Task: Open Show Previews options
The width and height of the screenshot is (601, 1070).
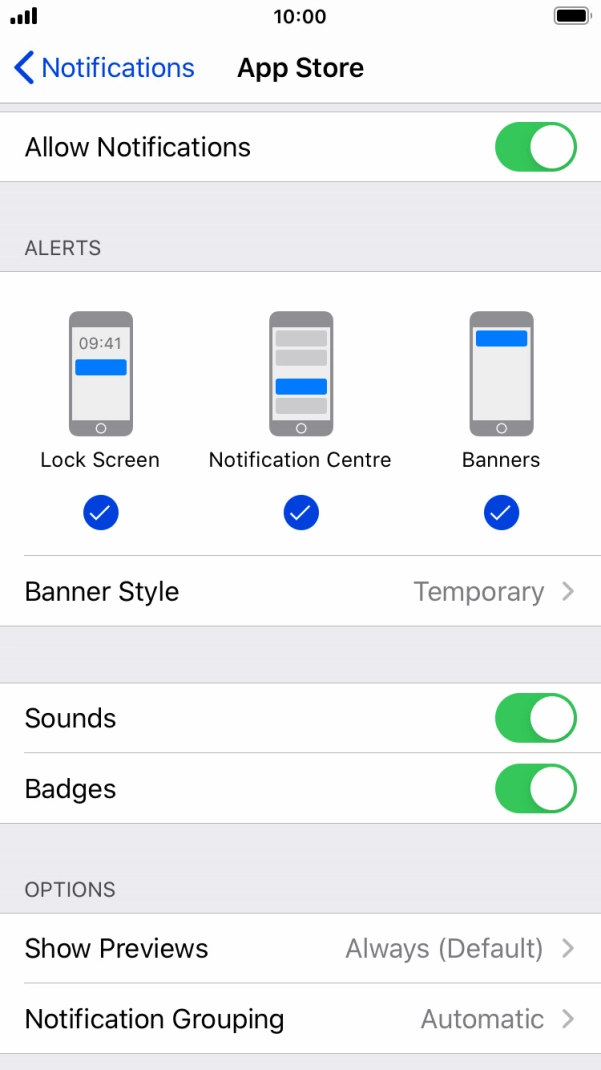Action: click(x=300, y=949)
